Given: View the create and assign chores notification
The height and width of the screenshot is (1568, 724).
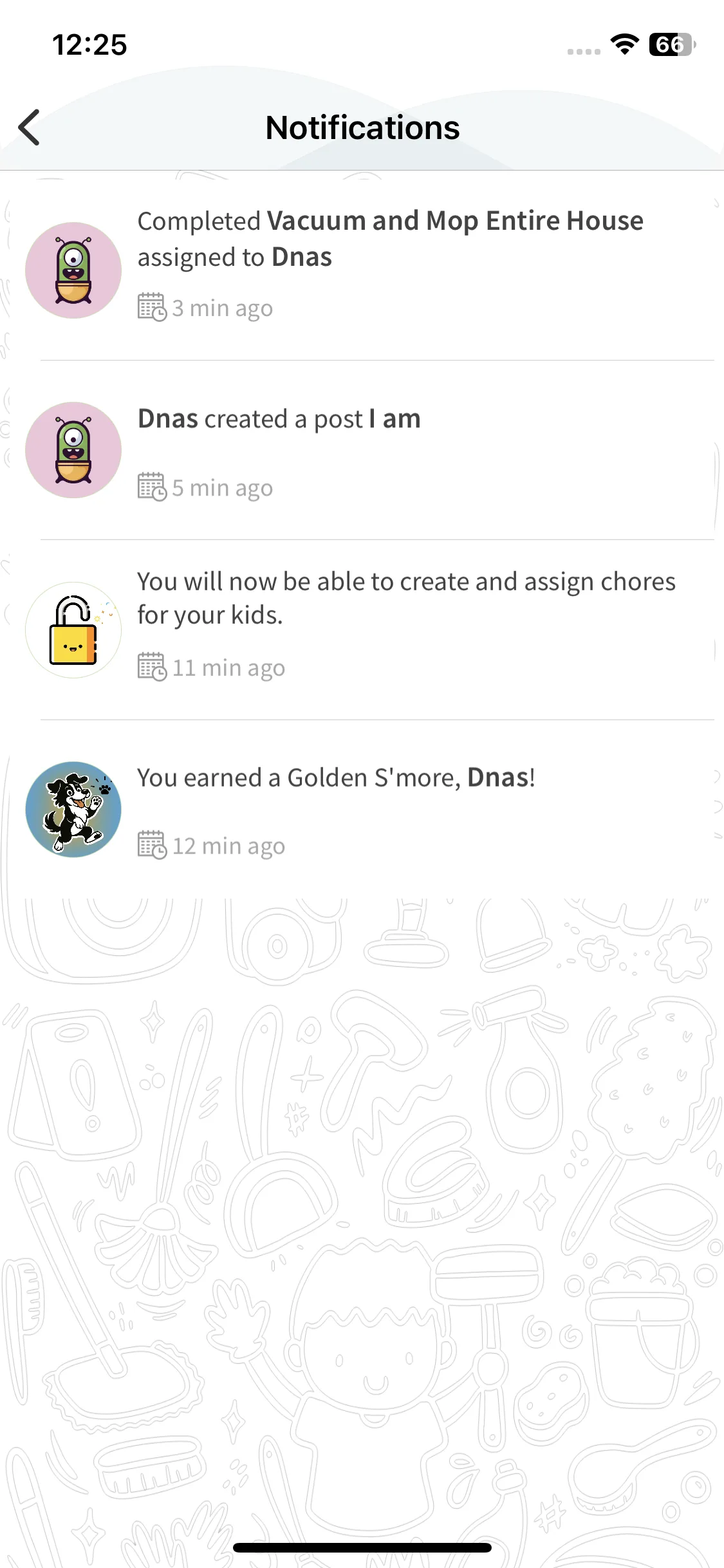Looking at the screenshot, I should pyautogui.click(x=405, y=599).
